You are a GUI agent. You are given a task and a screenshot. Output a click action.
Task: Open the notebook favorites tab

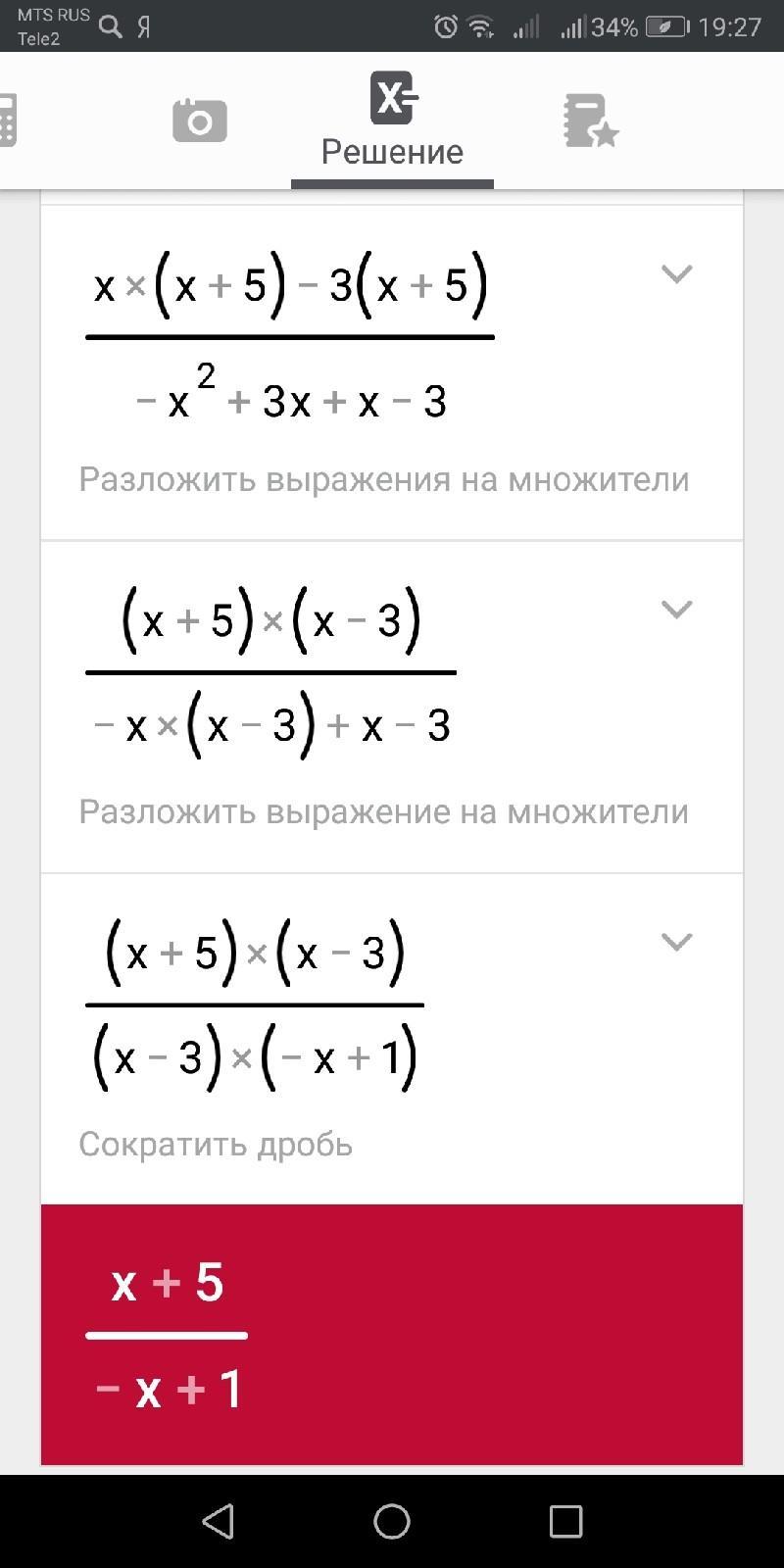point(591,121)
